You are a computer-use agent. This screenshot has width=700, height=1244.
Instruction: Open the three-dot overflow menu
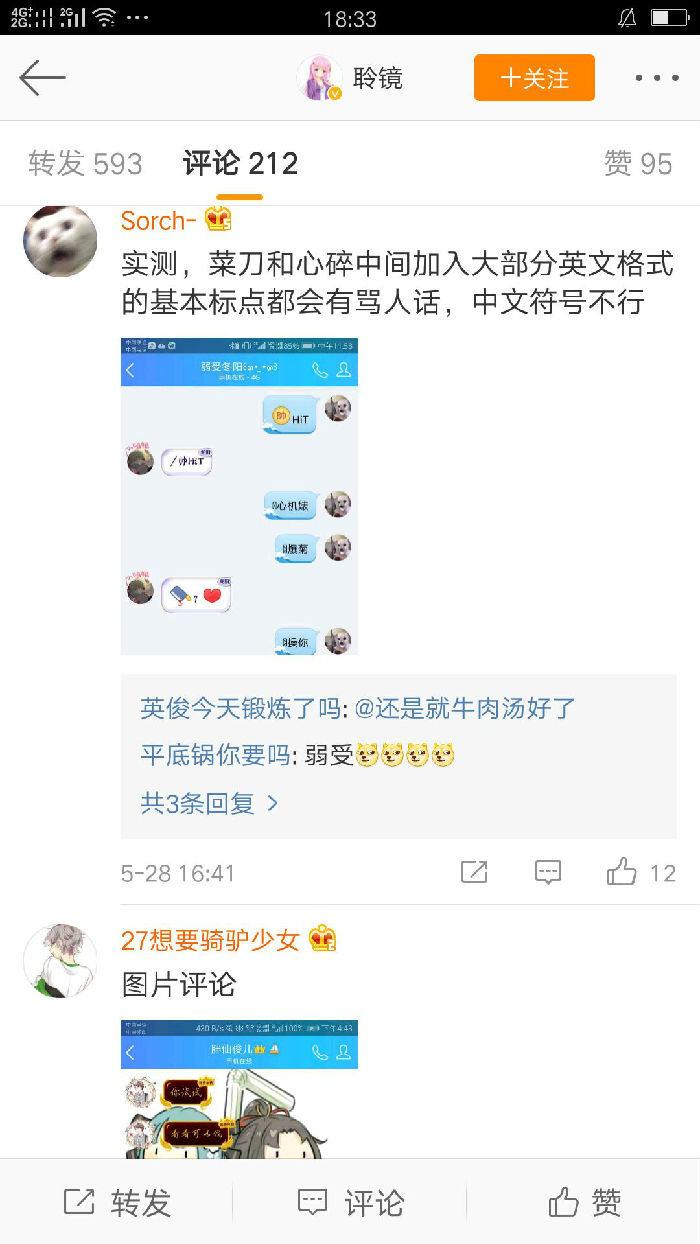[x=656, y=78]
